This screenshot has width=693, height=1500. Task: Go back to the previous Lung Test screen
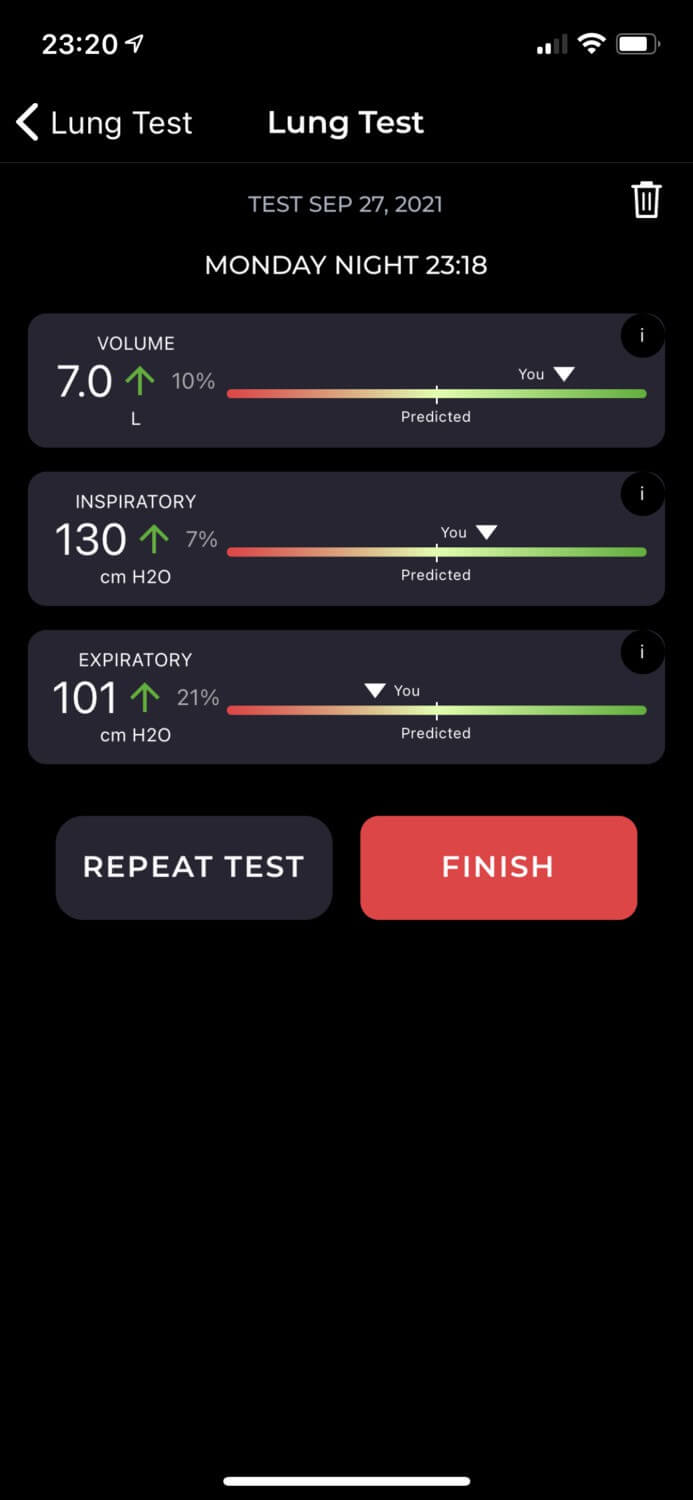(x=104, y=123)
